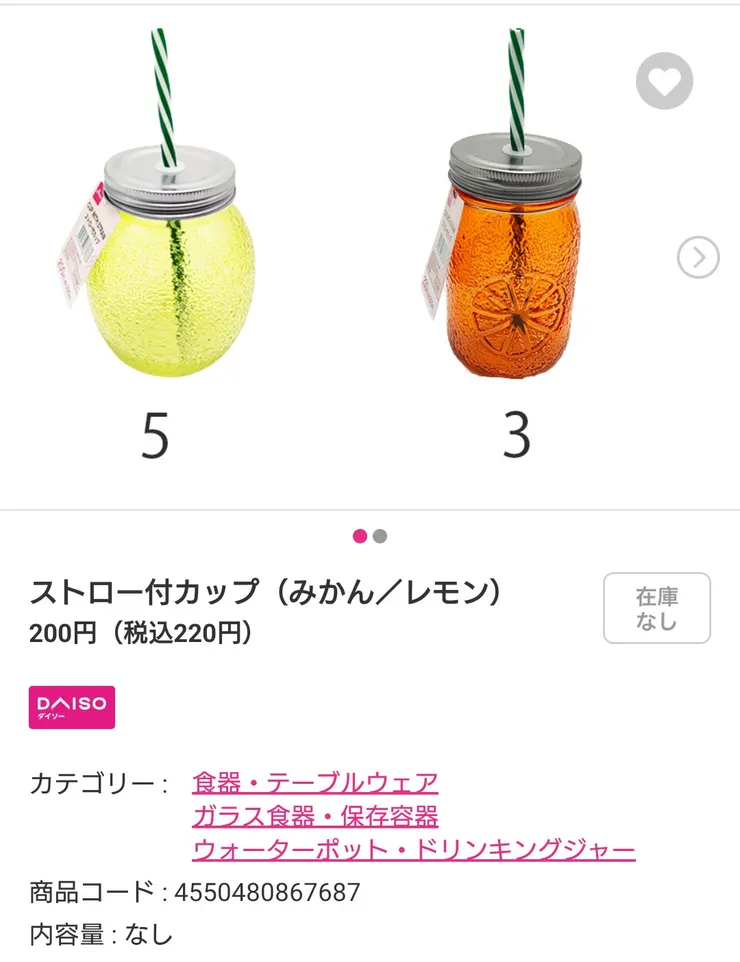Toggle the product as a favorite
Viewport: 740px width, 962px height.
tap(662, 81)
